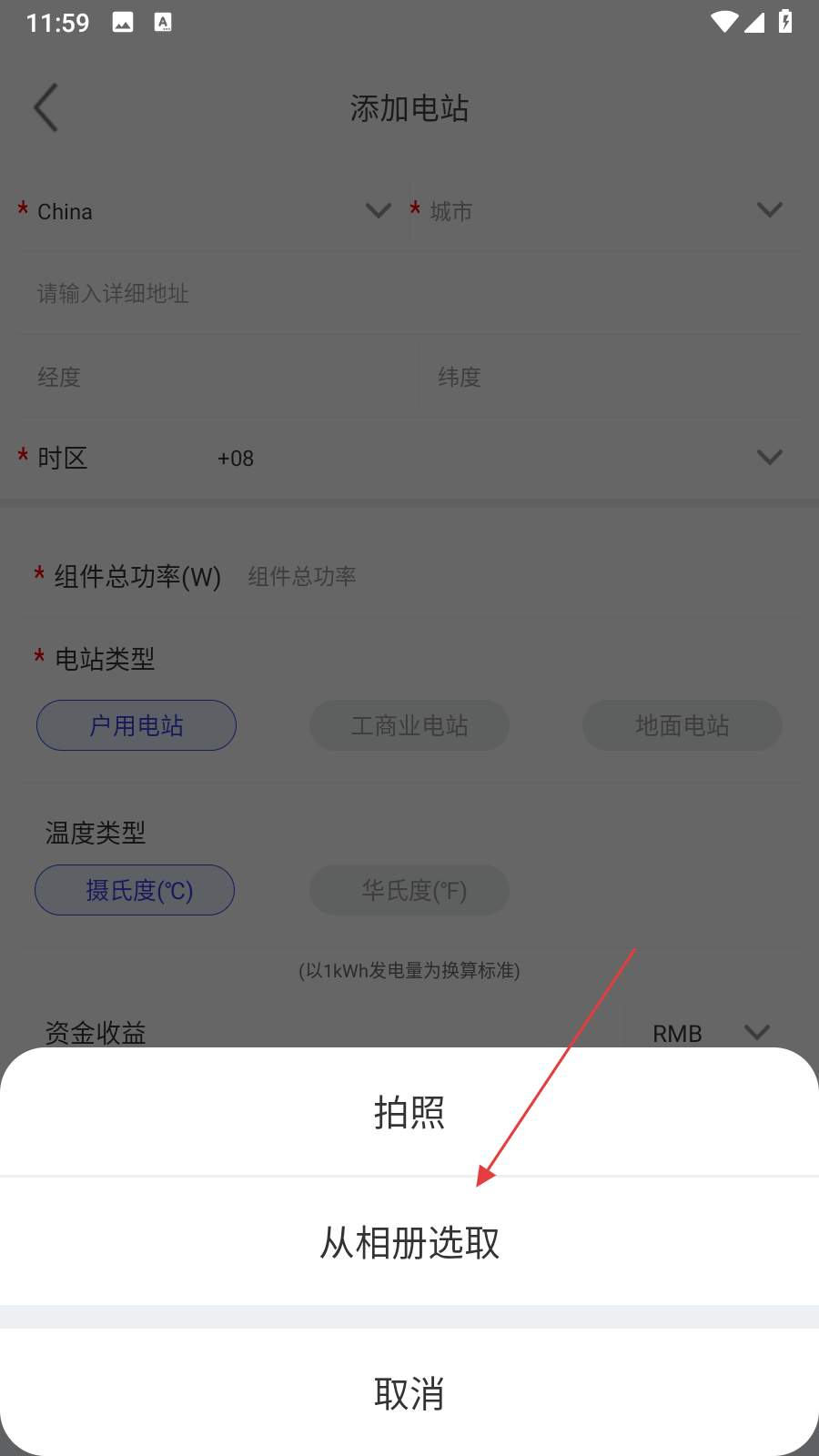The height and width of the screenshot is (1456, 819).
Task: Dismiss the sheet with 取消
Action: tap(409, 1392)
